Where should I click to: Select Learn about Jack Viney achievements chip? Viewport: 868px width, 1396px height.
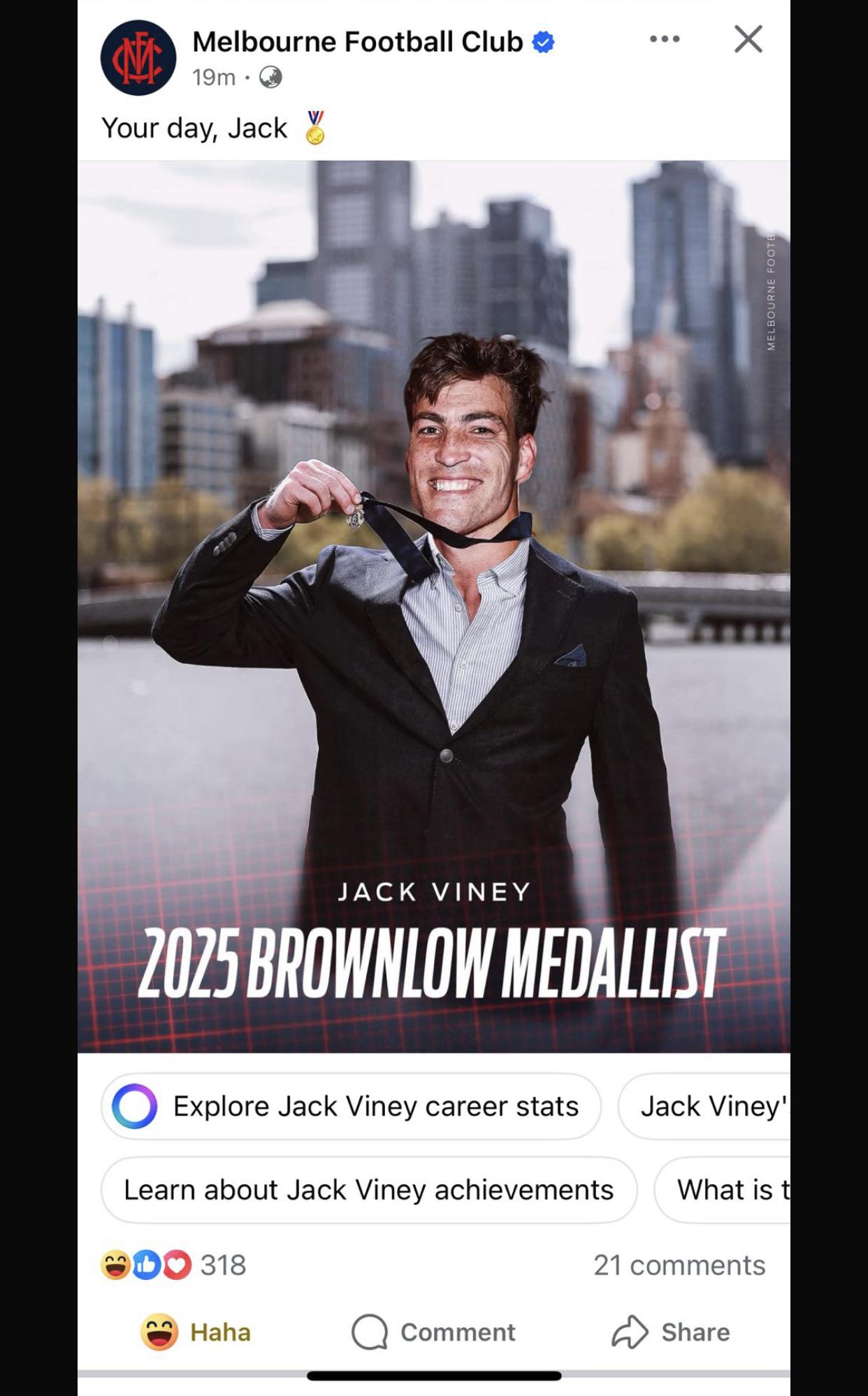click(x=369, y=1190)
